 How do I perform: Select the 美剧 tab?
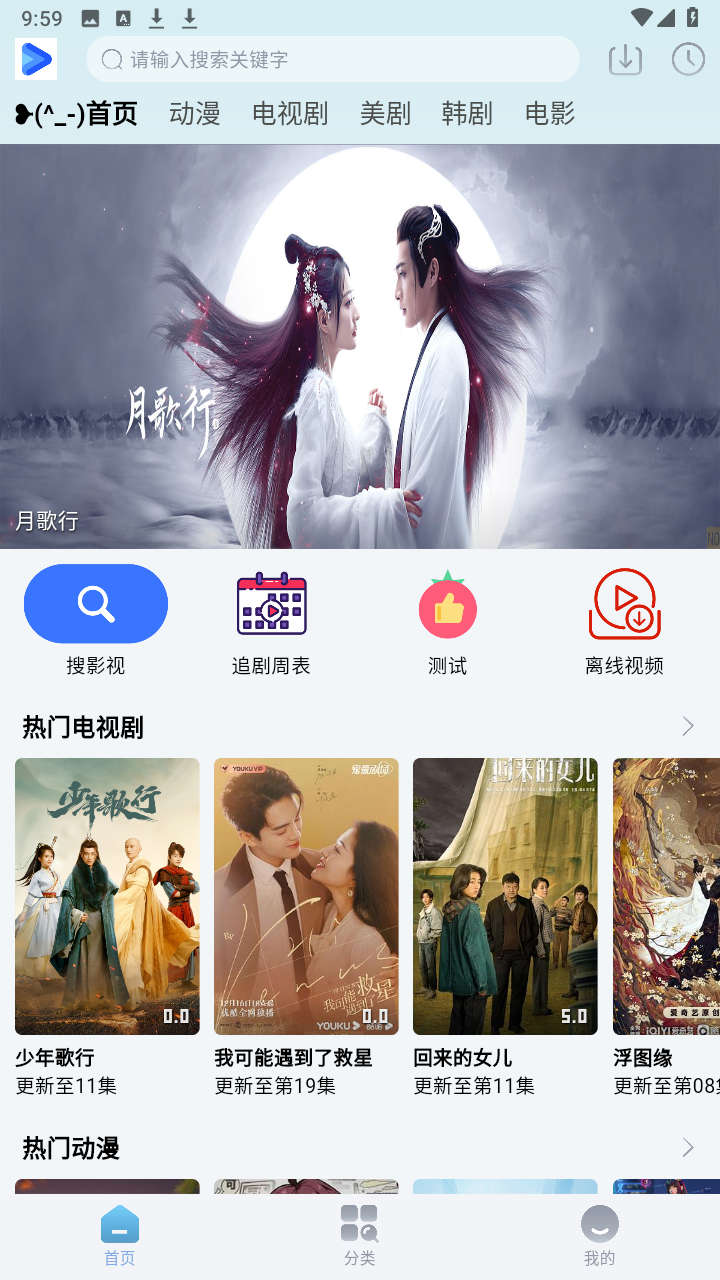tap(385, 114)
